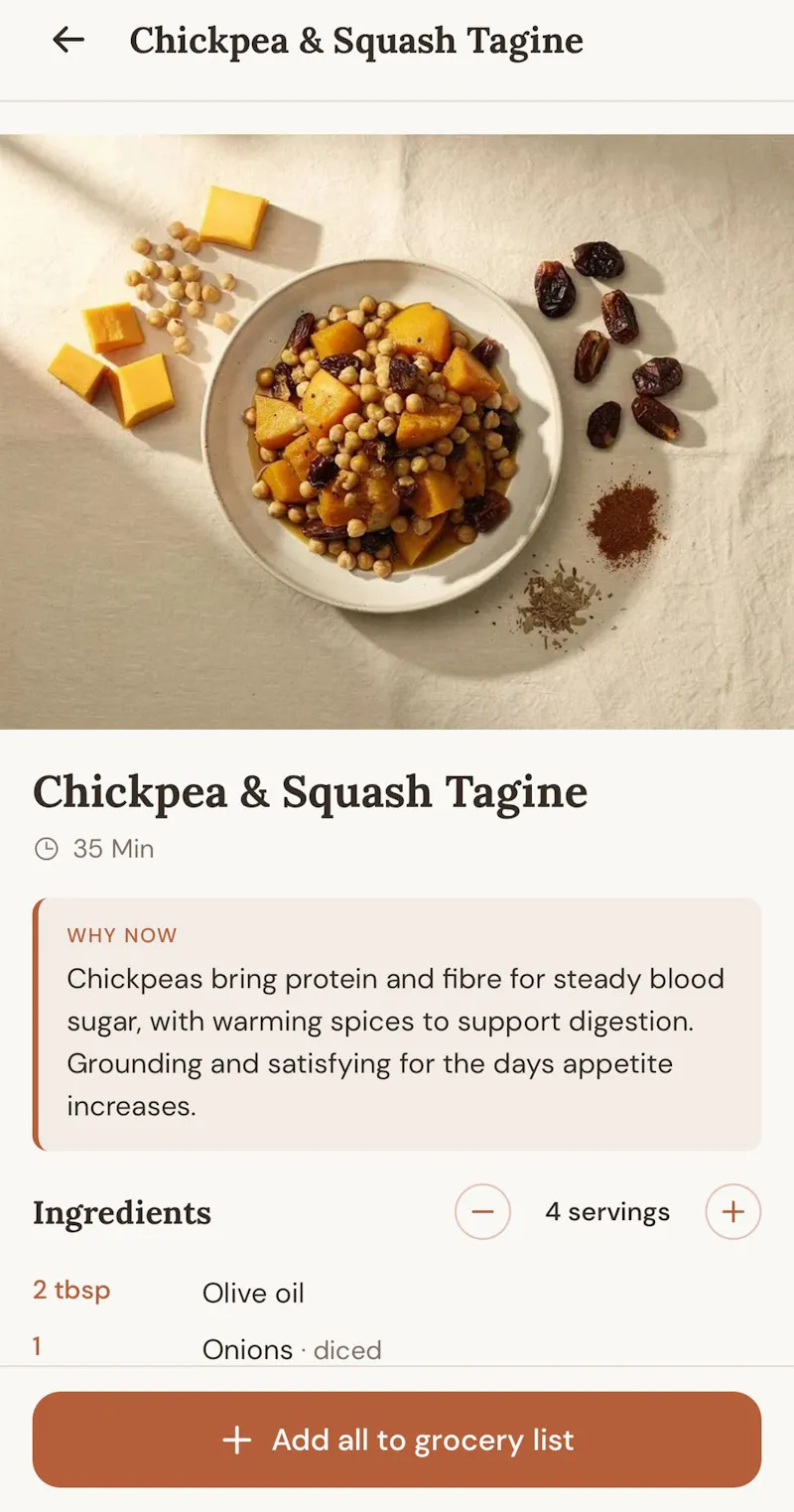Add all ingredients to grocery list
This screenshot has height=1512, width=794.
397,1440
